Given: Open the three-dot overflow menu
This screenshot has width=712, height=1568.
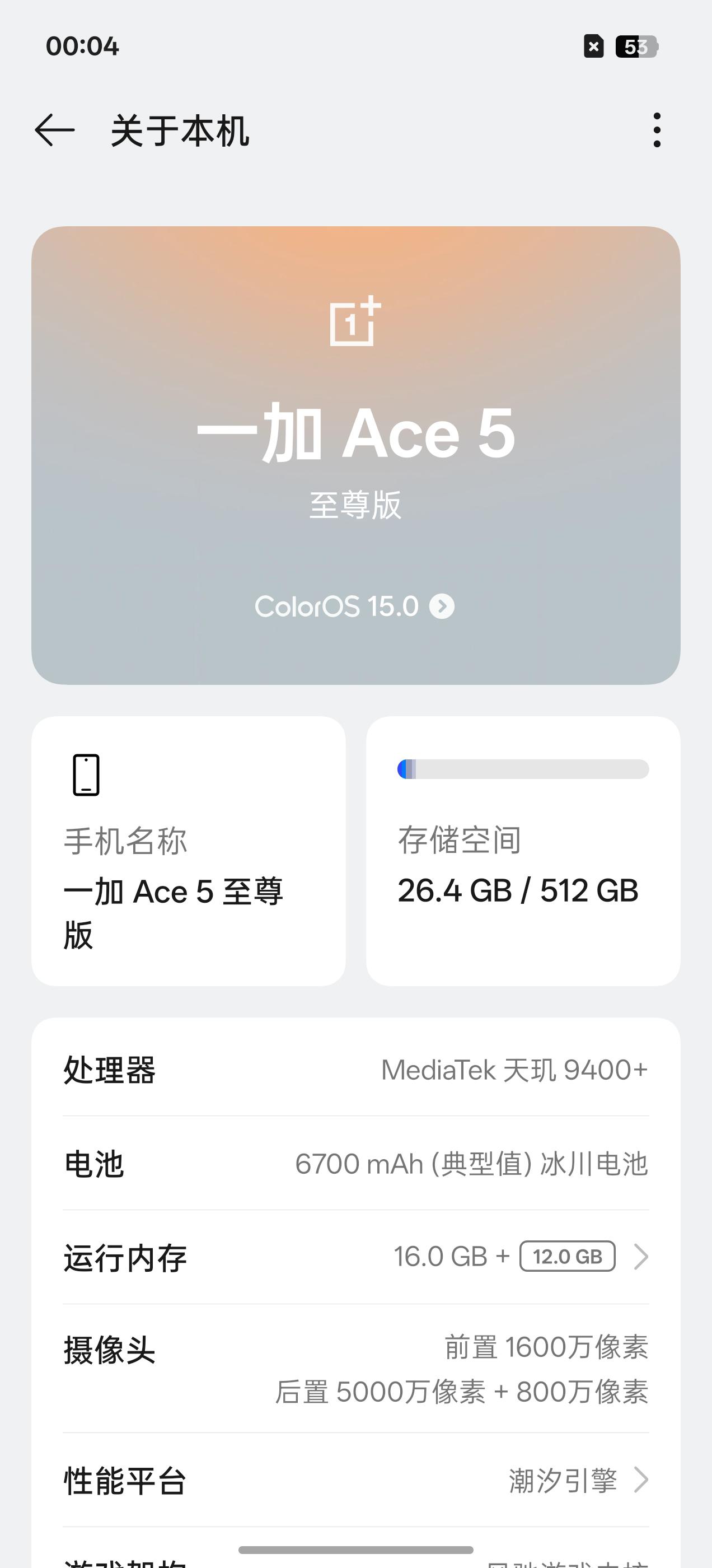Looking at the screenshot, I should (656, 130).
